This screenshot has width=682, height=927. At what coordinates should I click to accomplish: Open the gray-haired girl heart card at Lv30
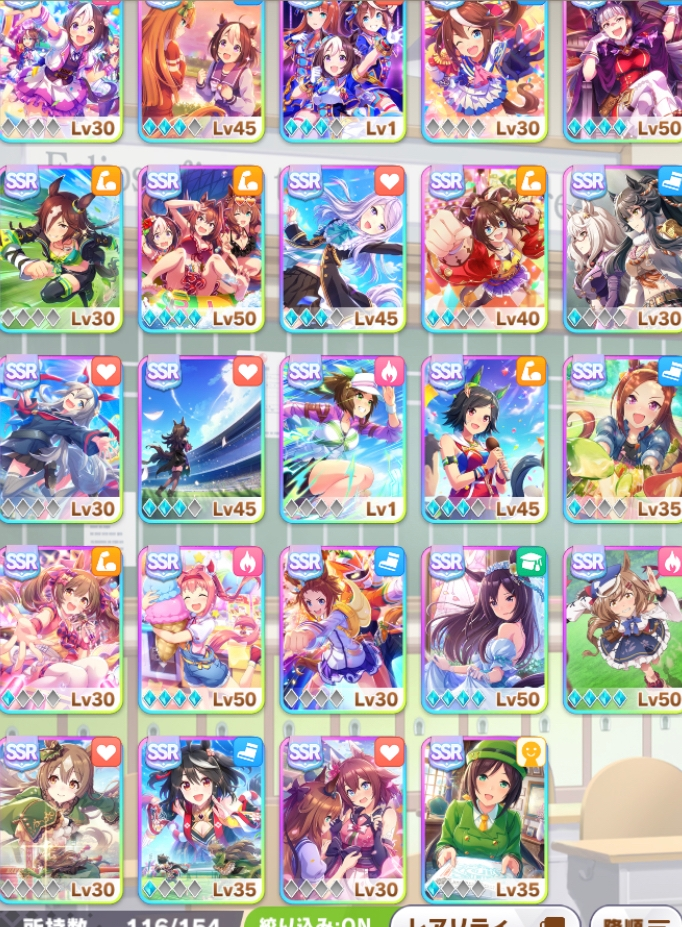tap(60, 439)
